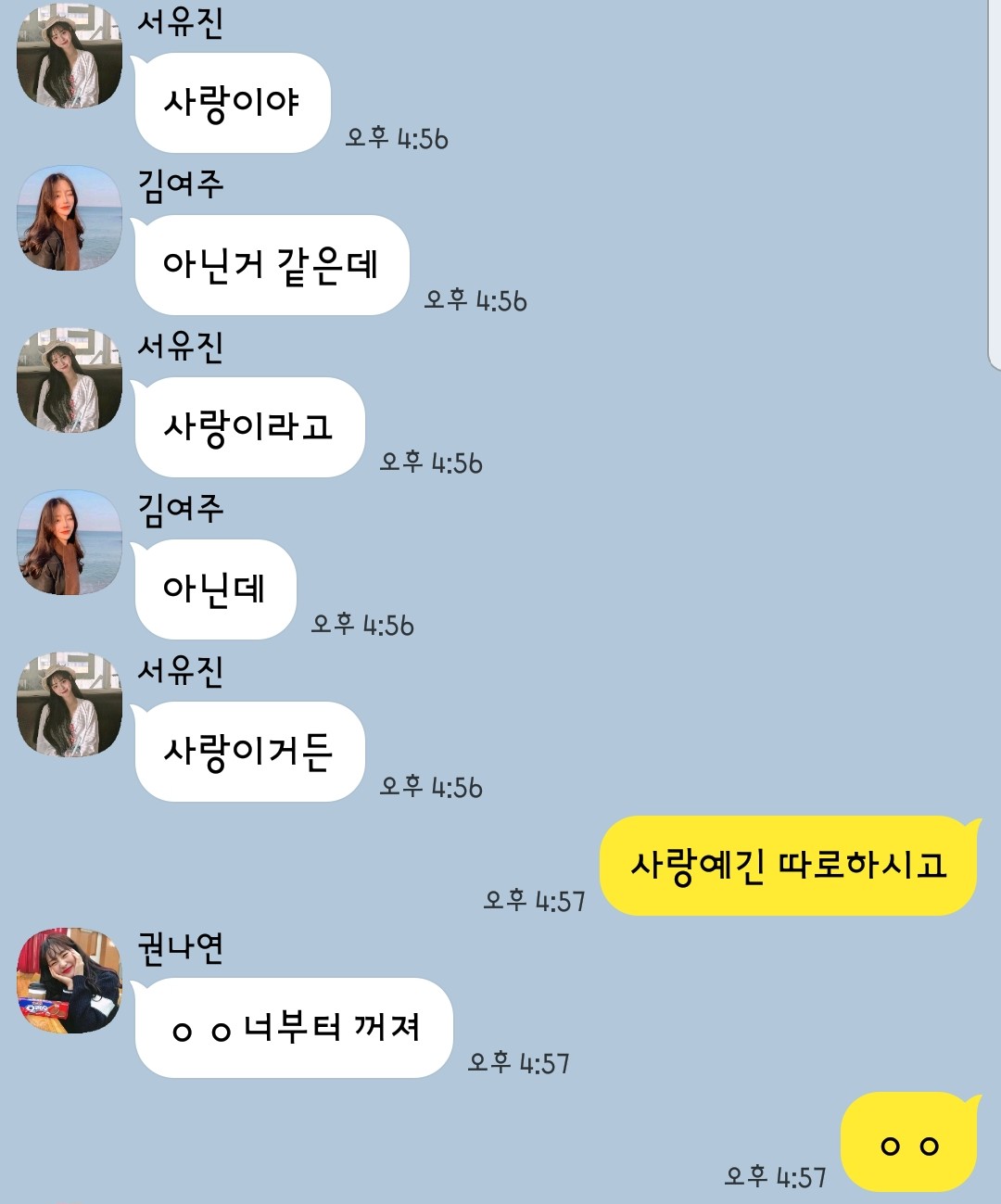Tap 김여주's avatar next to 아닌거 같은데
Screen dimensions: 1001x1204
coord(70,218)
